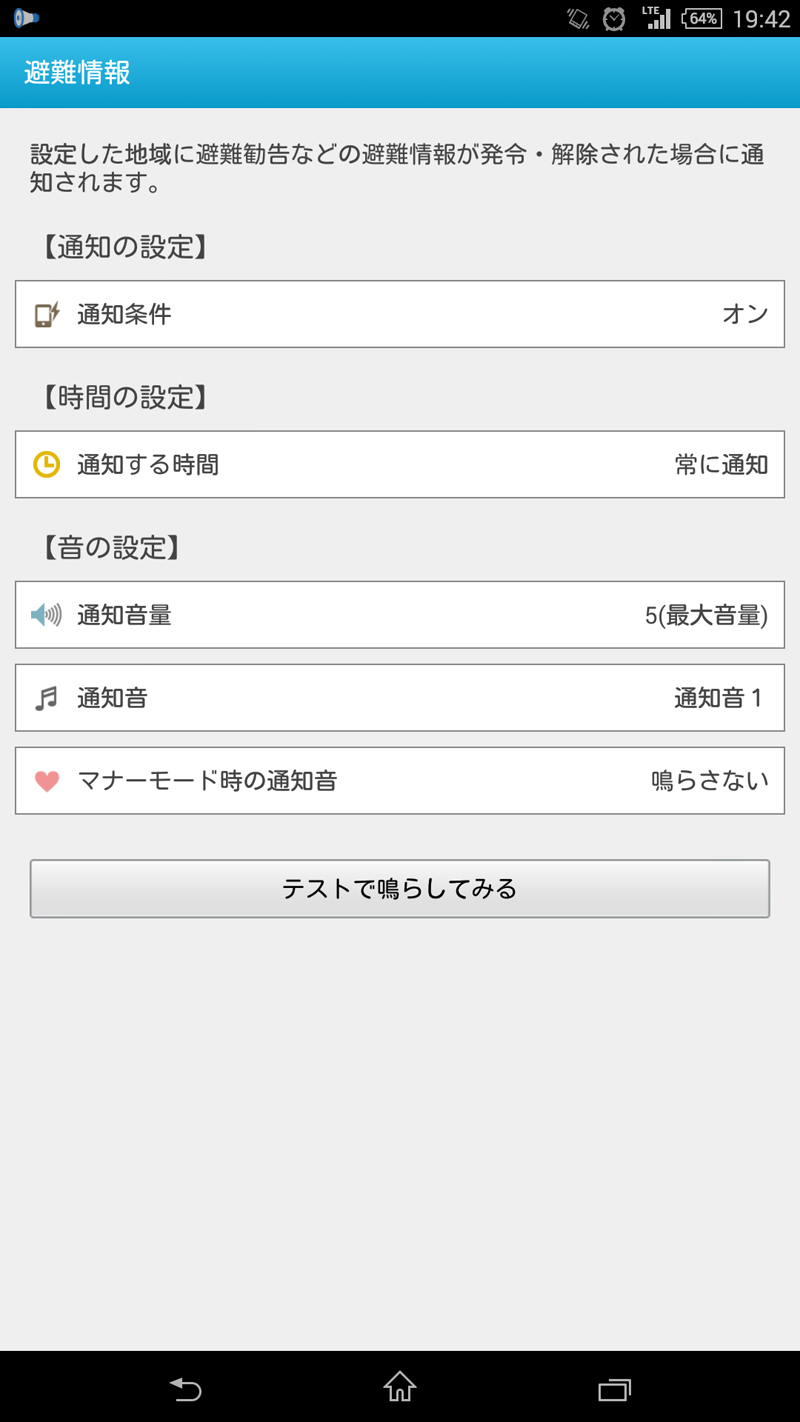Return to the home screen

tap(400, 1388)
